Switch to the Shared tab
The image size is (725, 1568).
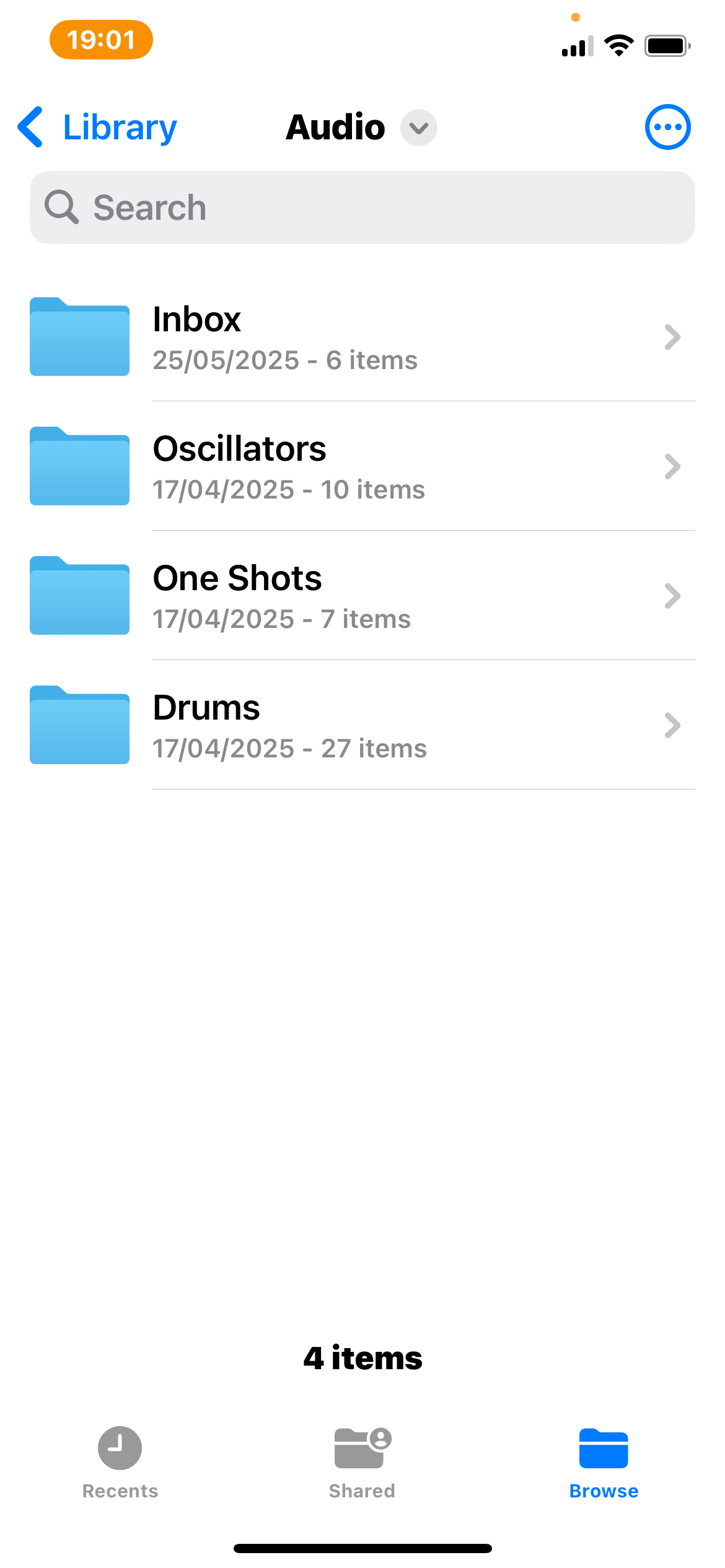362,1463
